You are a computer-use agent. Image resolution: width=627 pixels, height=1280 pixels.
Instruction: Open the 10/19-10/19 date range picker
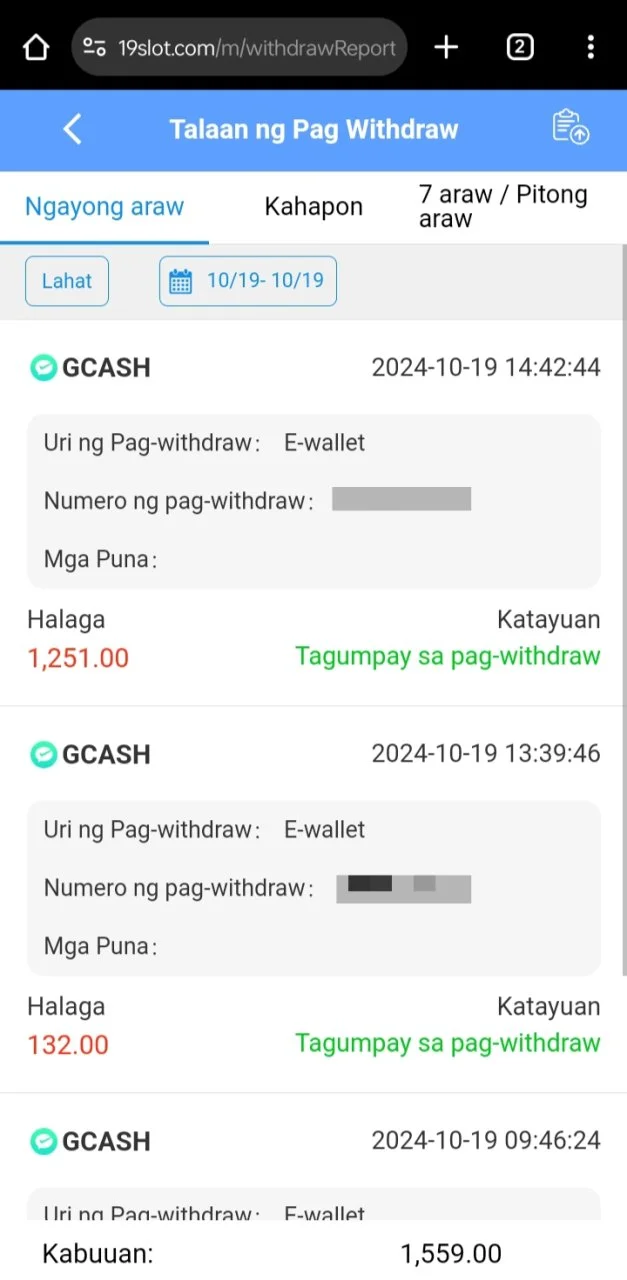coord(248,281)
